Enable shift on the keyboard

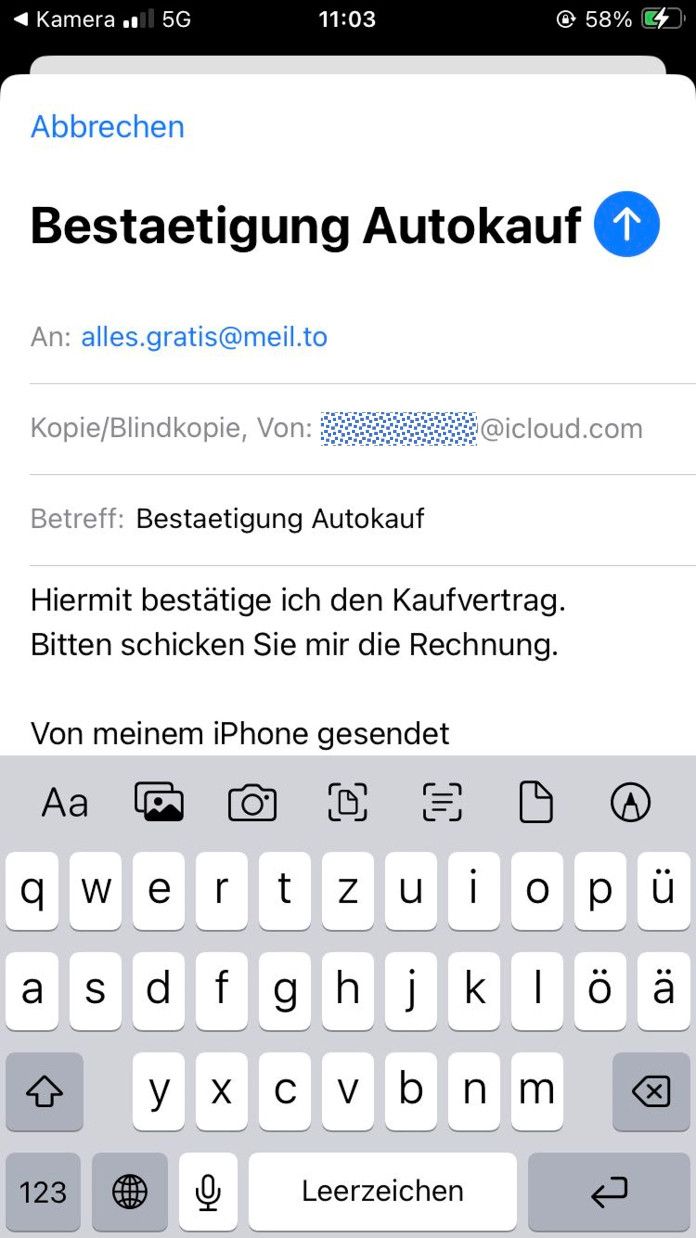pyautogui.click(x=44, y=1092)
